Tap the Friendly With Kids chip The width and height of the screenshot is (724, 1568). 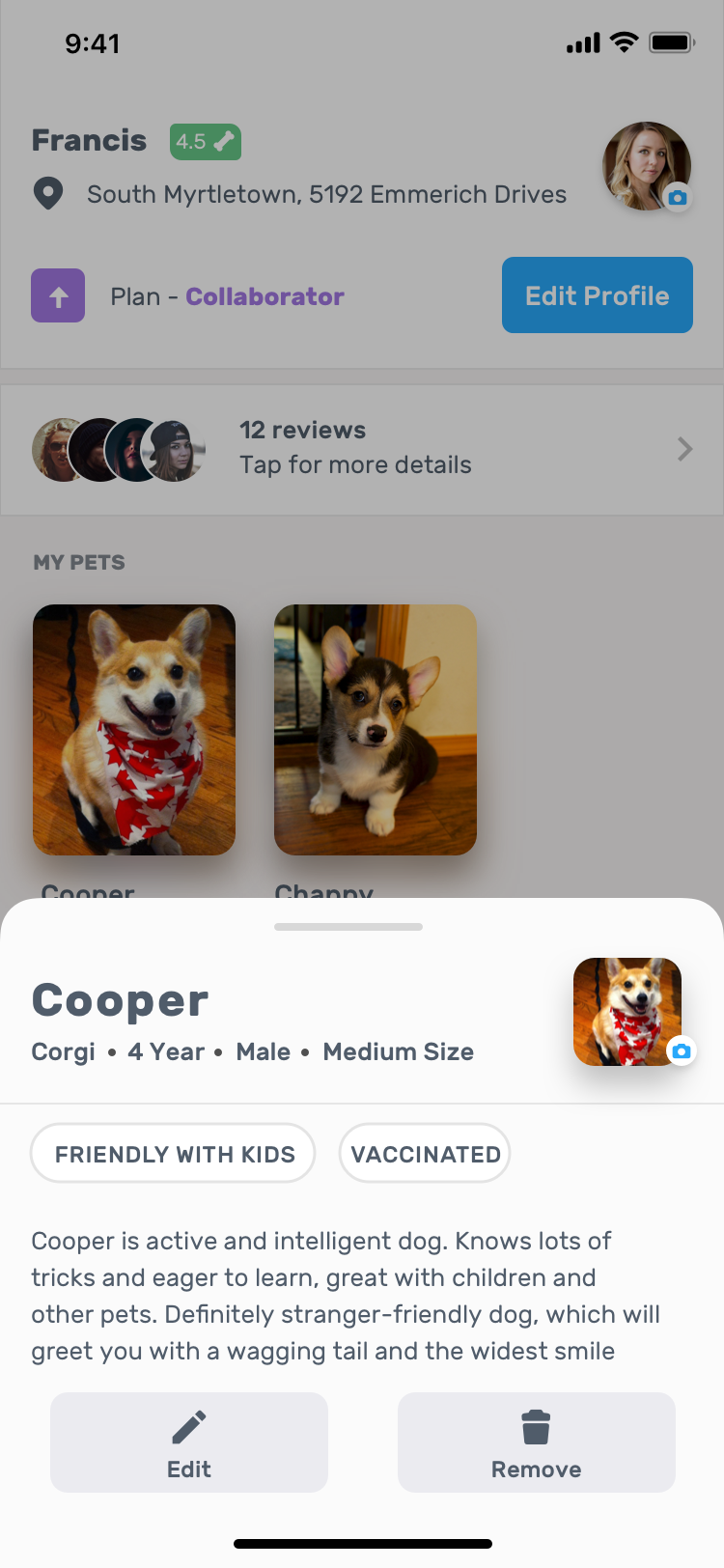(x=174, y=1153)
